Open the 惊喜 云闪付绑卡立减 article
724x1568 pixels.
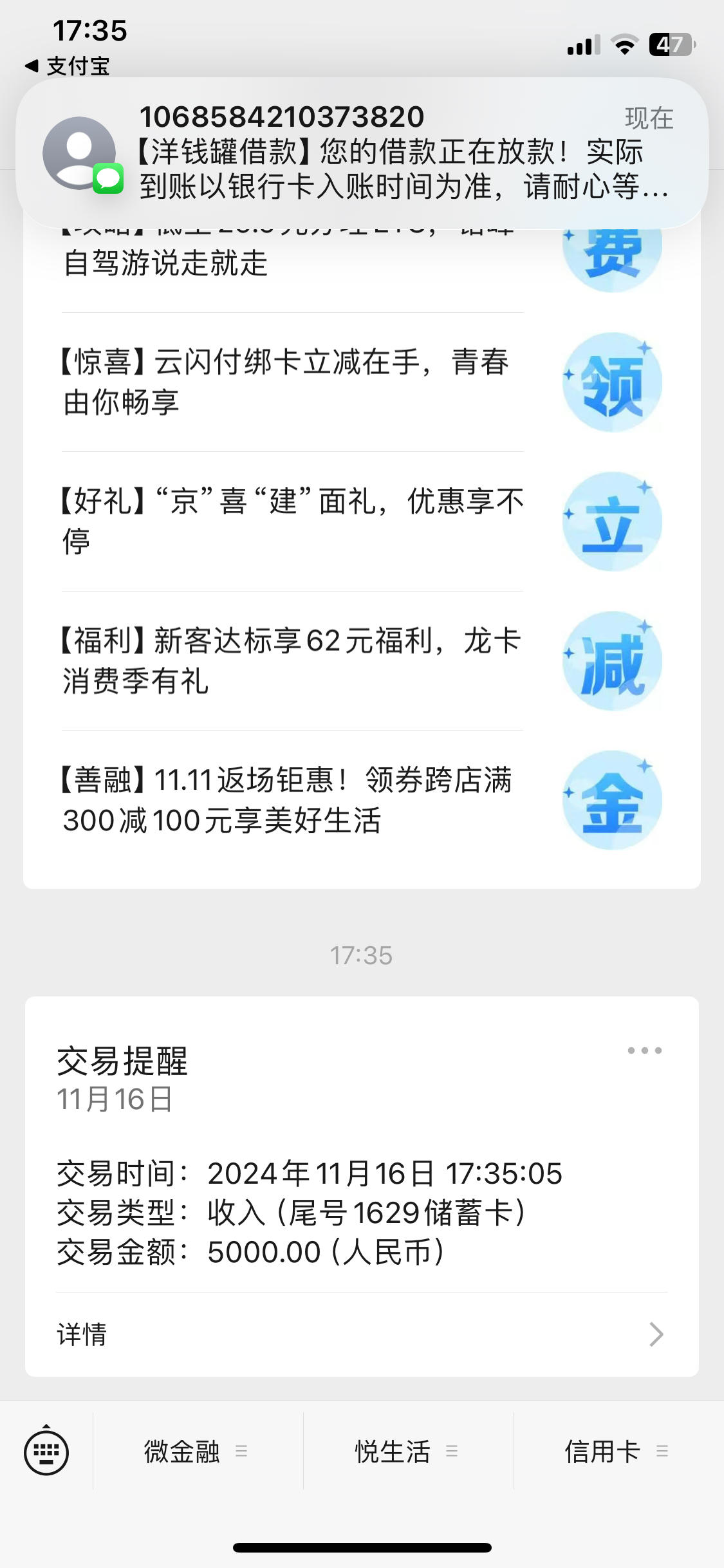click(x=362, y=382)
